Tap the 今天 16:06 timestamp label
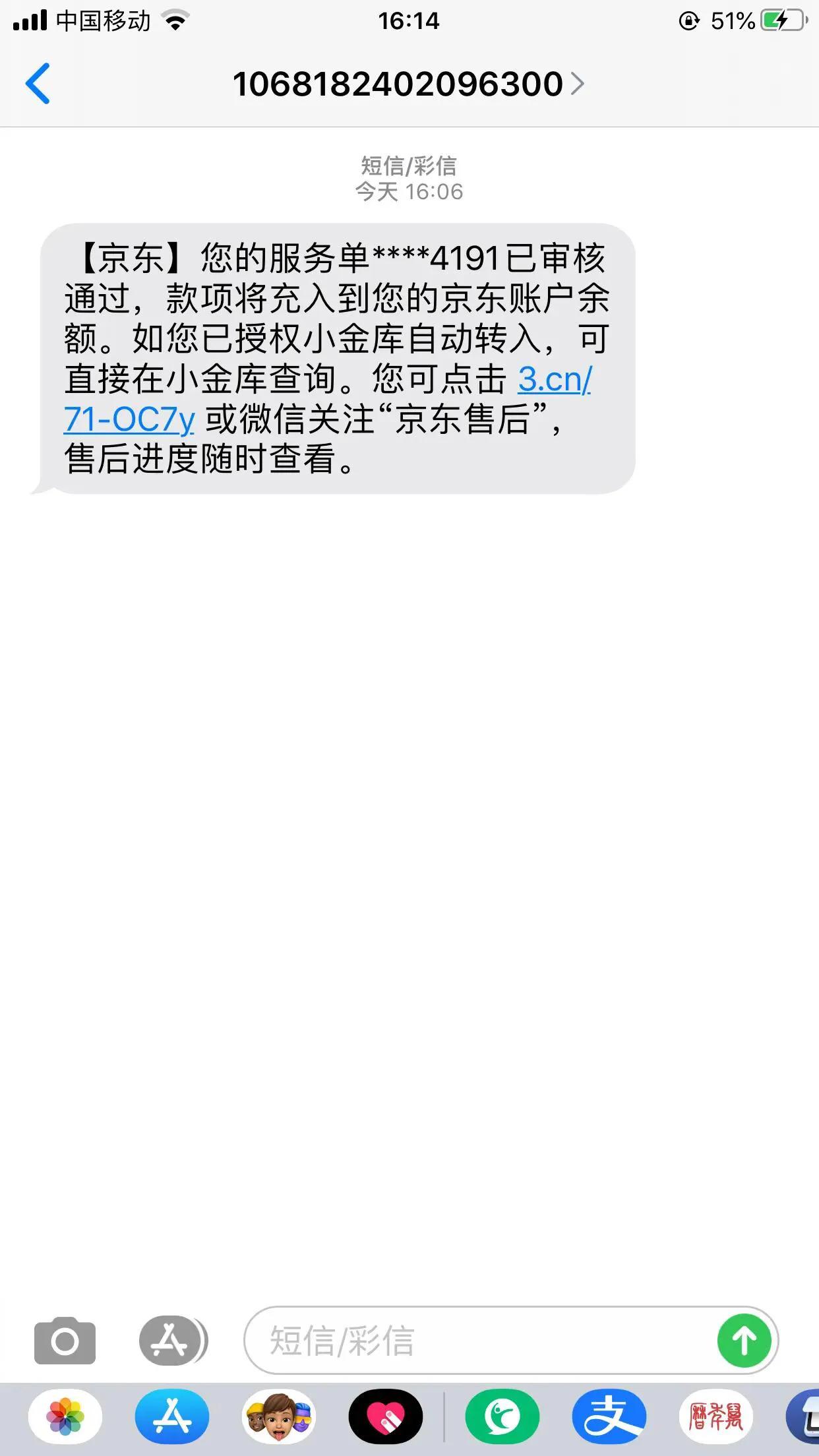The image size is (819, 1456). 409,191
